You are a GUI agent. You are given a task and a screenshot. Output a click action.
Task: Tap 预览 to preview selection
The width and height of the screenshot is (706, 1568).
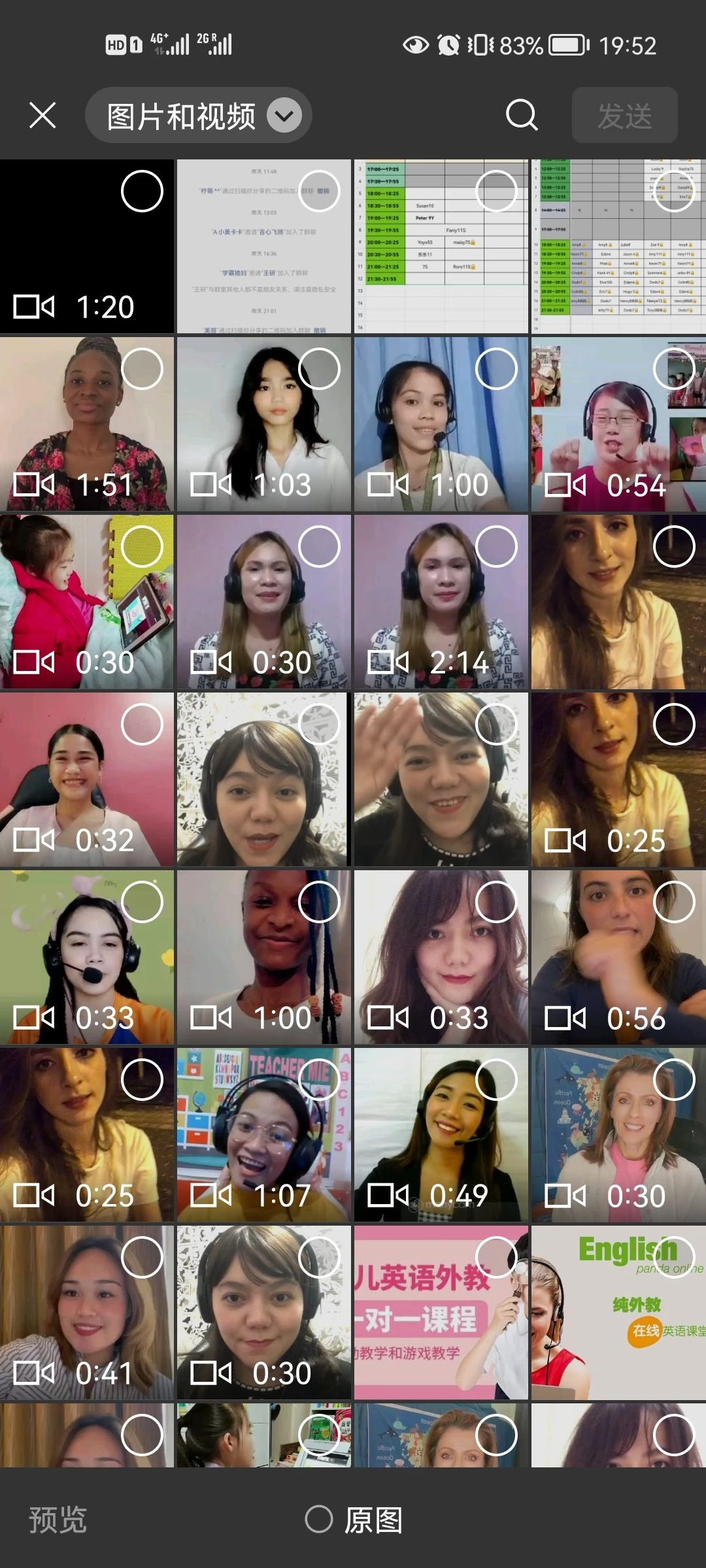[x=58, y=1519]
